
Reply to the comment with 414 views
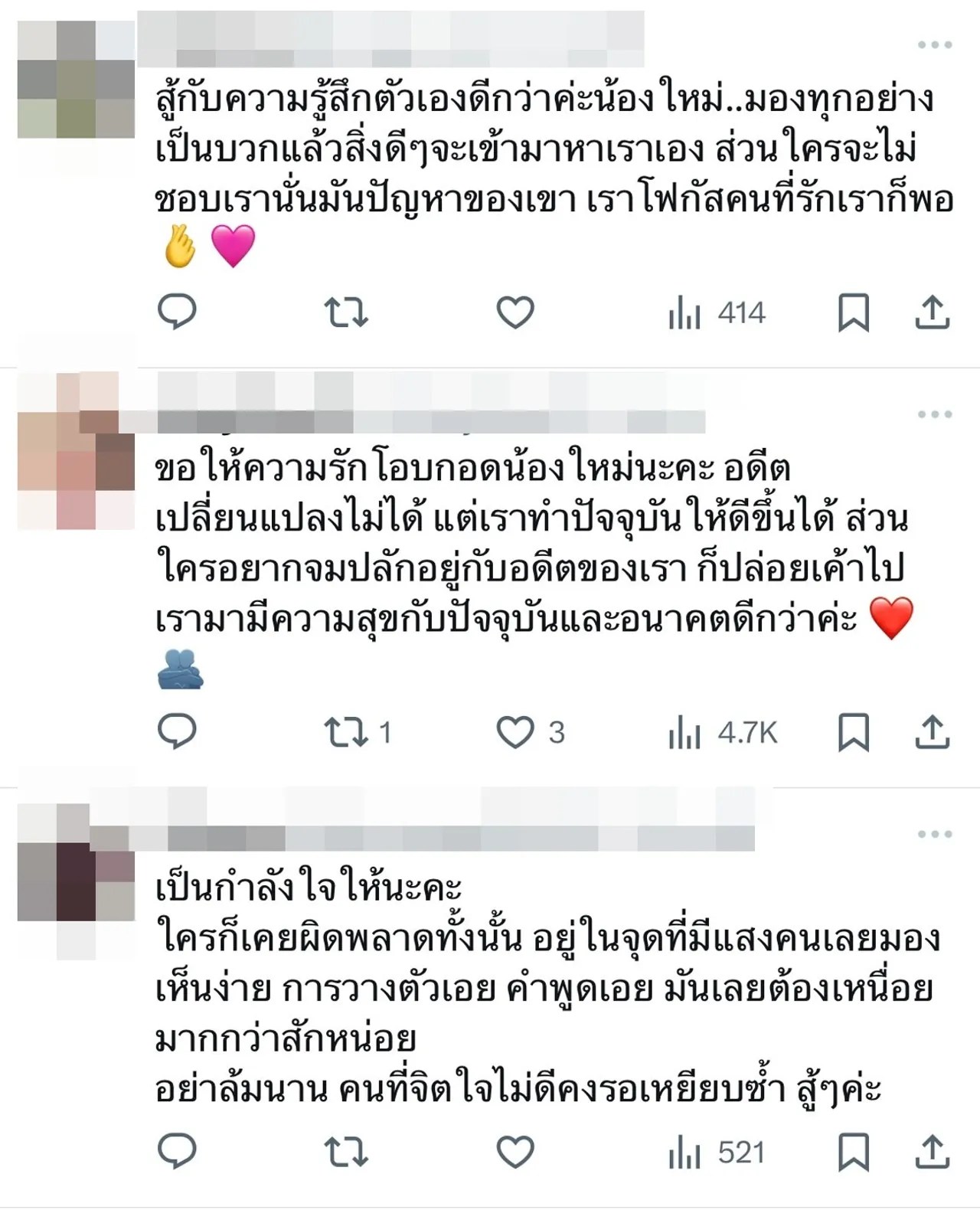[x=177, y=312]
